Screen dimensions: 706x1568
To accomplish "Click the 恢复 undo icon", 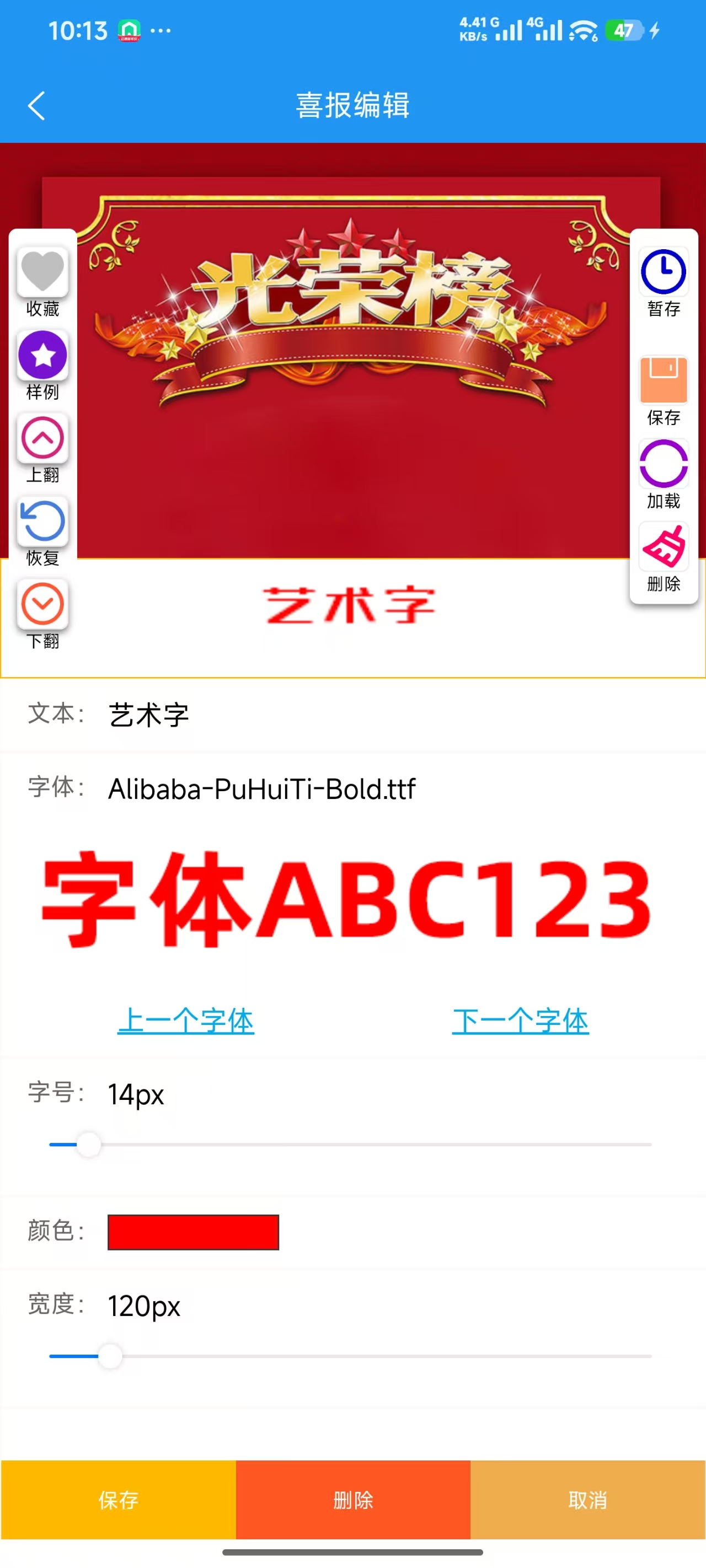I will click(41, 522).
